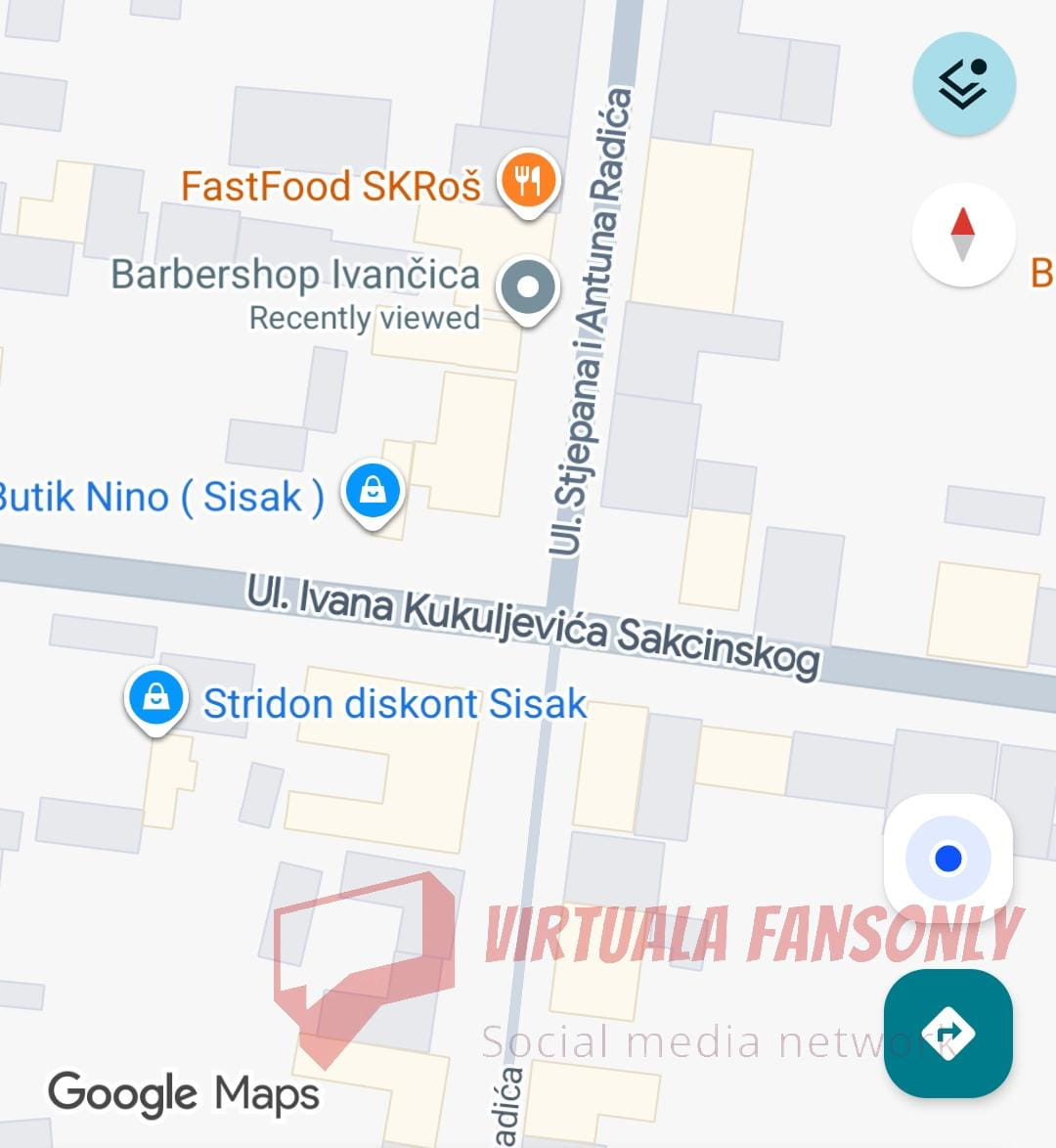Select Barbershop Ivančica map marker

click(528, 287)
